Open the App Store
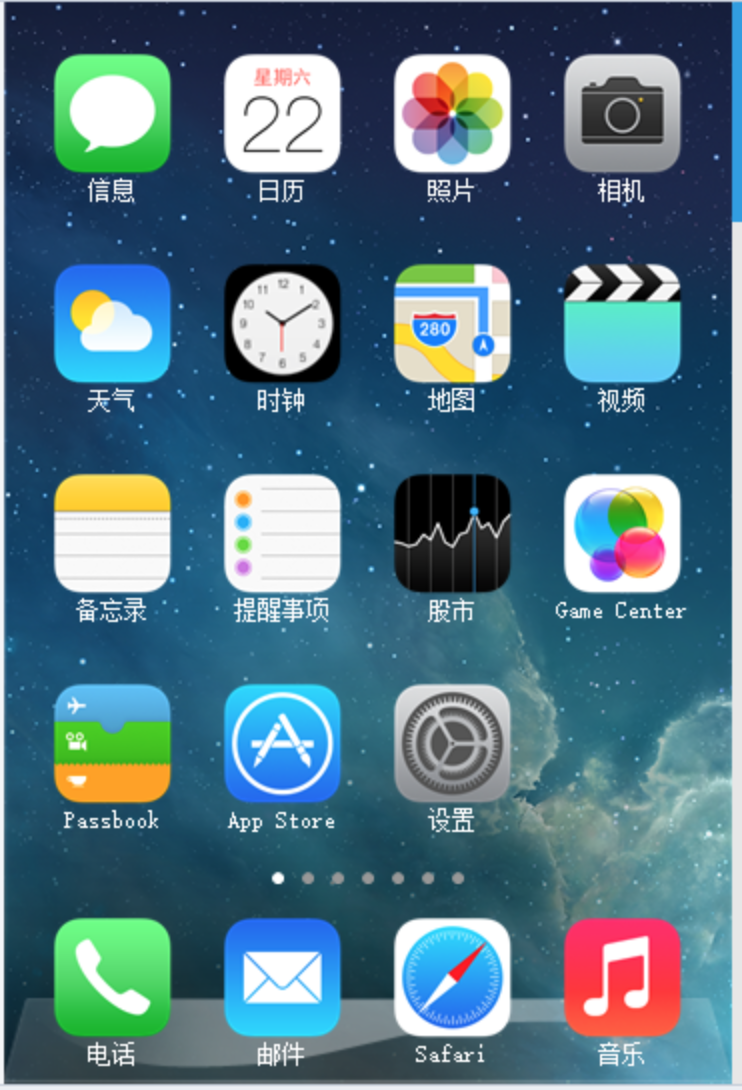Screen dimensions: 742x1090 coord(282,743)
